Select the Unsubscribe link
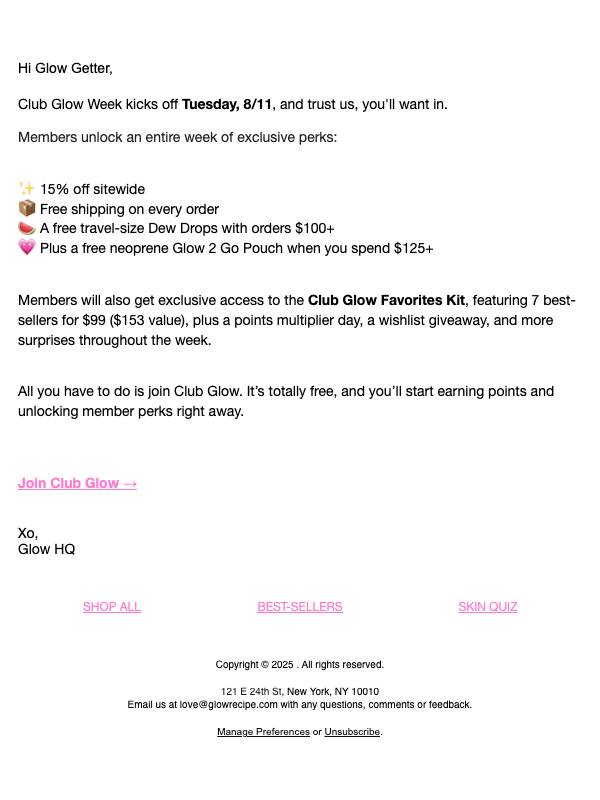The width and height of the screenshot is (600, 800). tap(352, 732)
